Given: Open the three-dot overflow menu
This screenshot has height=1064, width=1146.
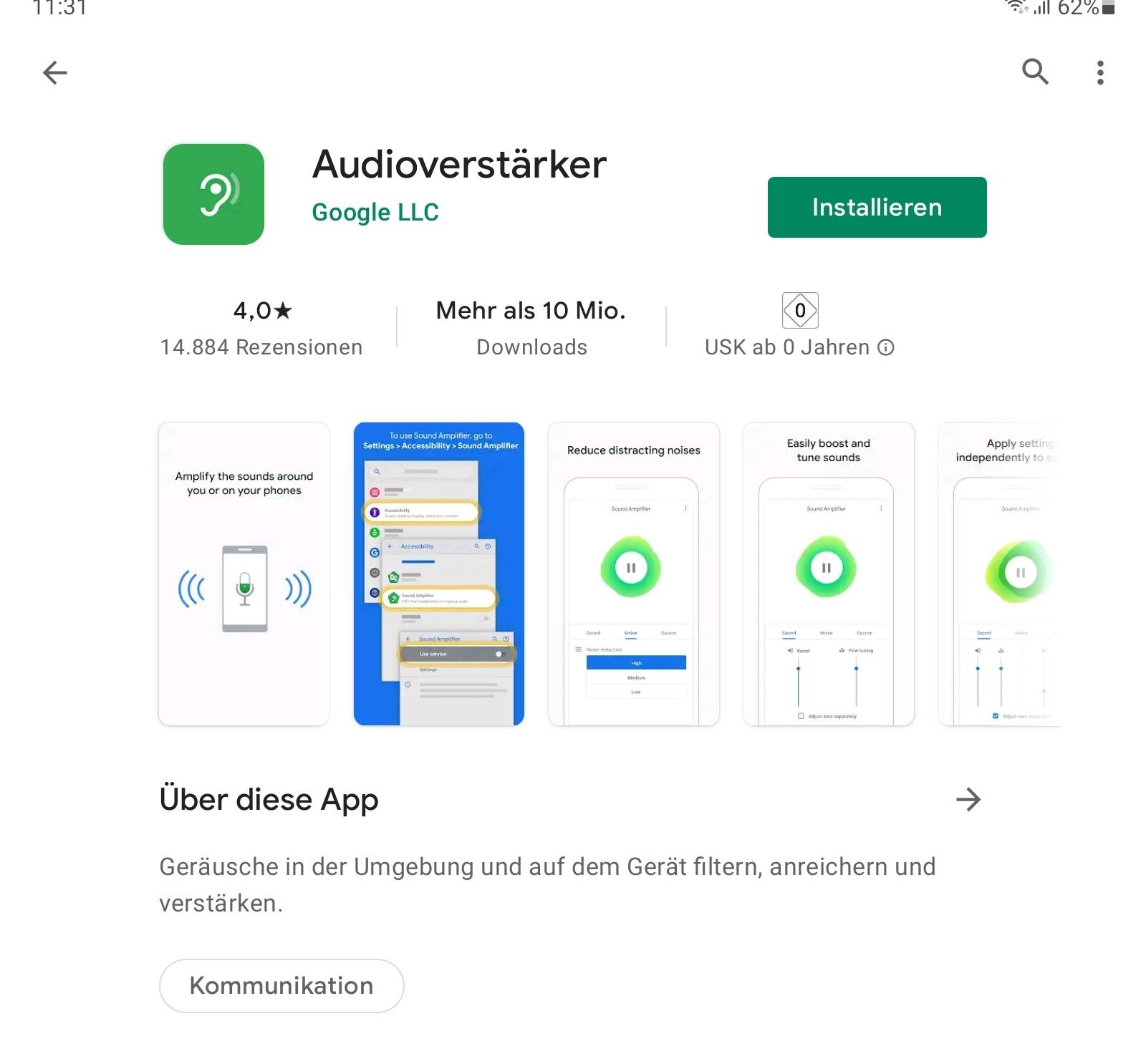Looking at the screenshot, I should click(1100, 72).
